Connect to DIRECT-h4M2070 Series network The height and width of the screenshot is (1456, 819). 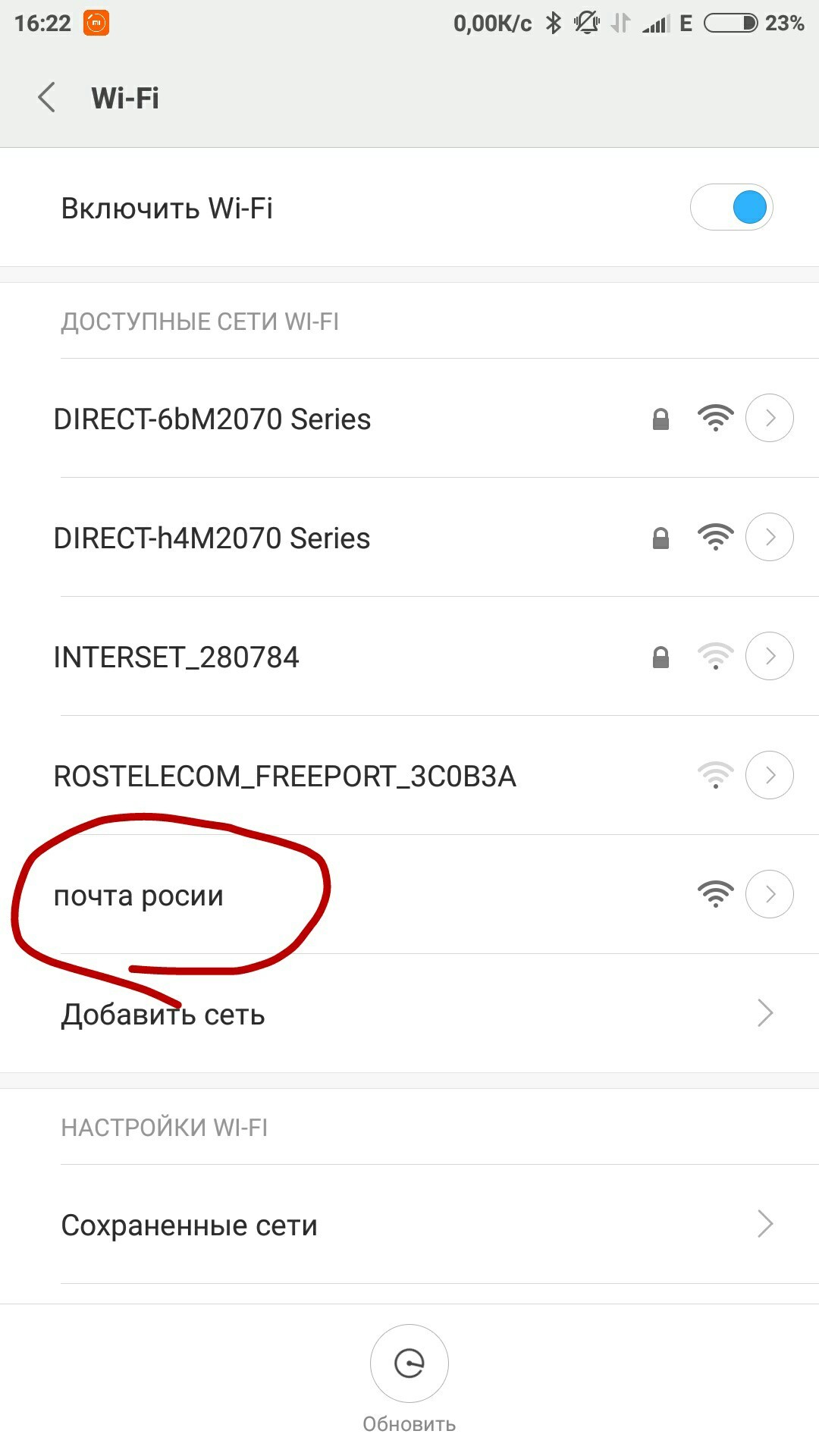tap(212, 538)
